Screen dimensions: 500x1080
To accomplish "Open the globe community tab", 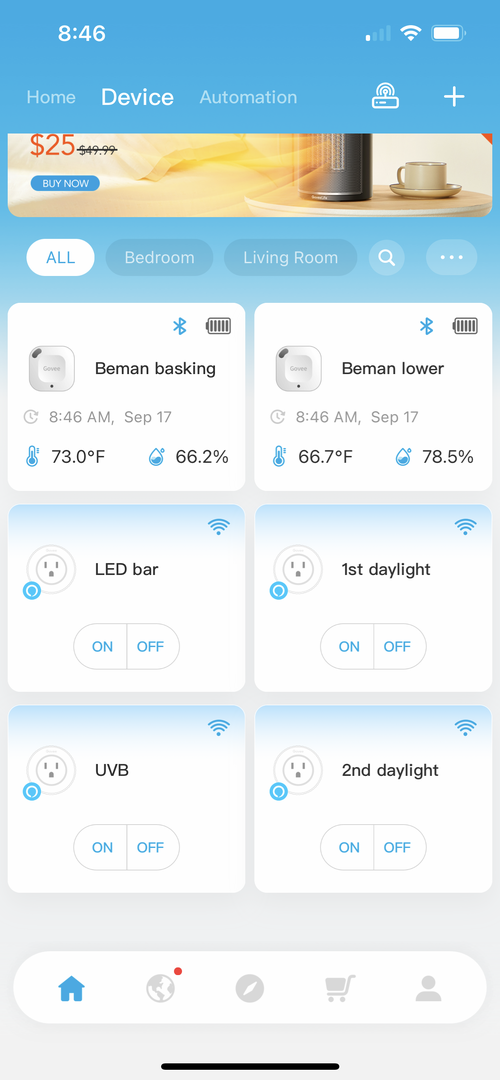I will point(161,988).
